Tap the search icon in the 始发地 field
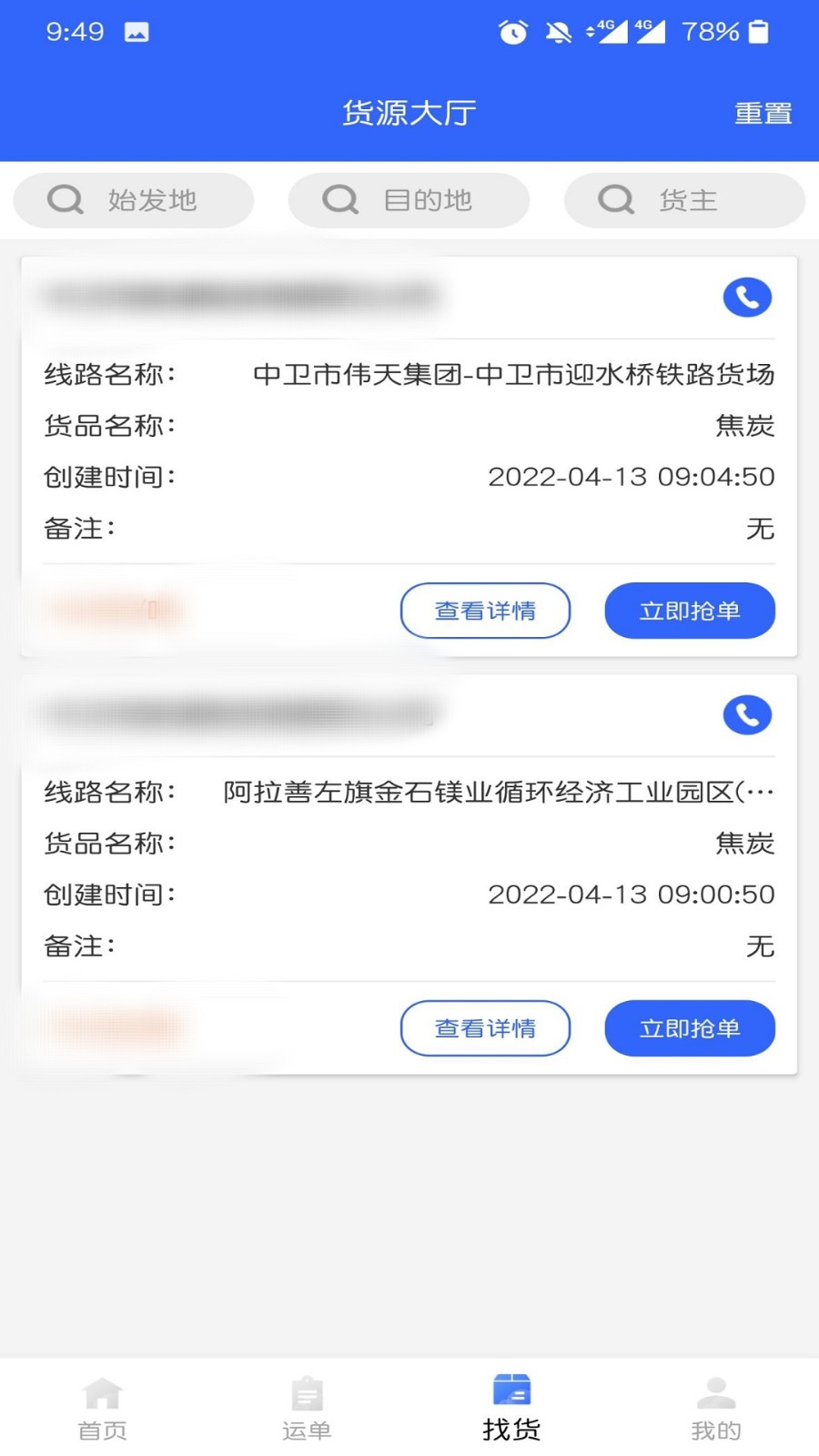 (x=65, y=200)
